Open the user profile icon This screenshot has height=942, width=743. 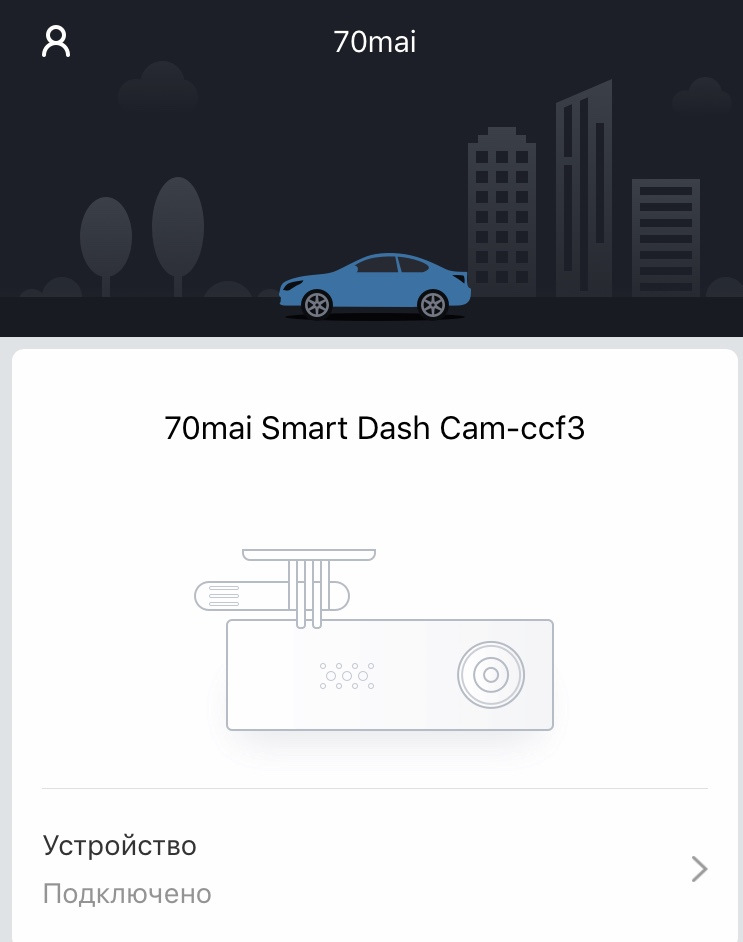(56, 42)
